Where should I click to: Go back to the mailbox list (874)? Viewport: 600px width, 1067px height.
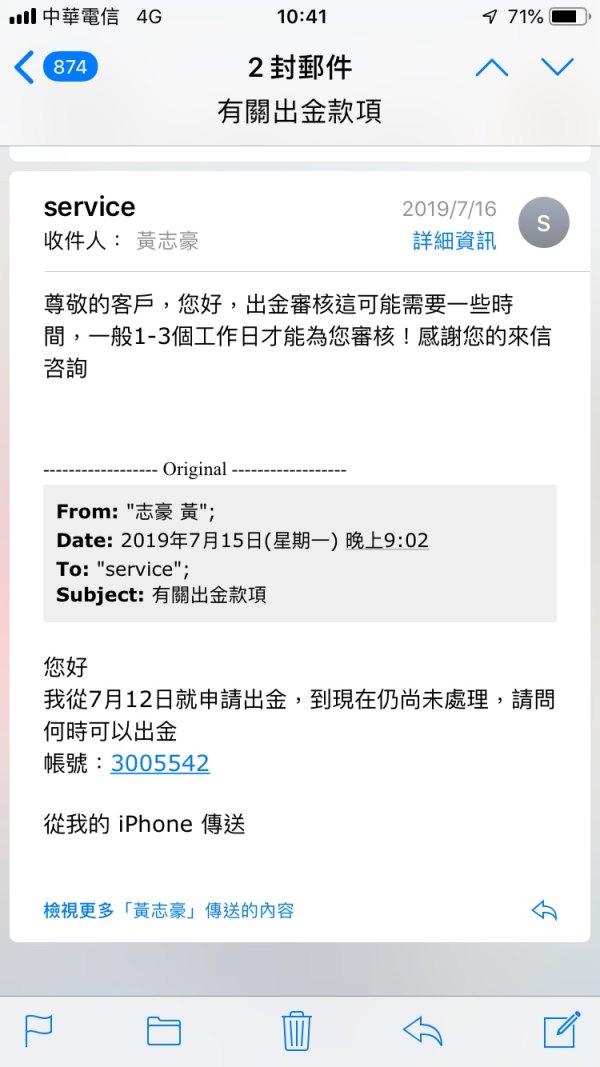(x=55, y=68)
